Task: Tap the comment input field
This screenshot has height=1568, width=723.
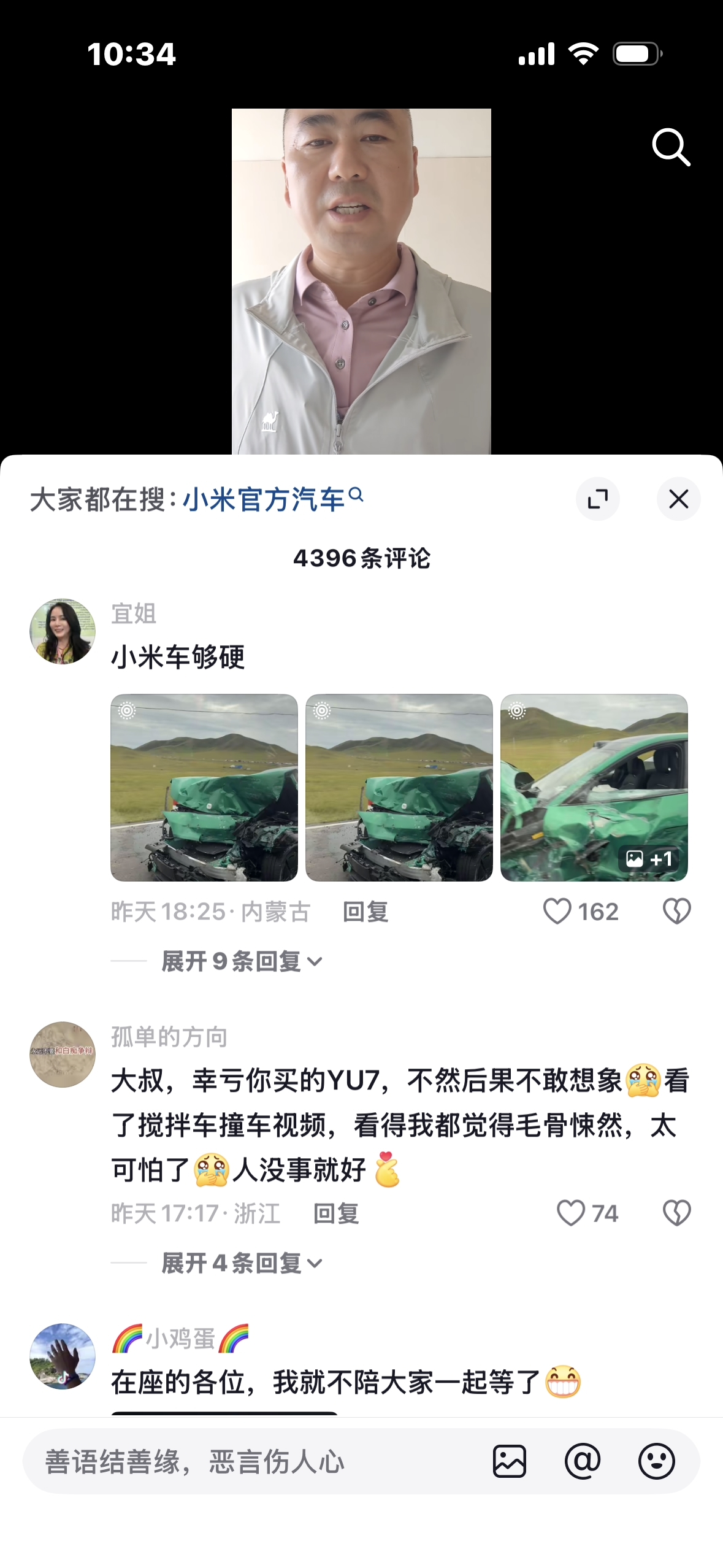Action: (245, 1461)
